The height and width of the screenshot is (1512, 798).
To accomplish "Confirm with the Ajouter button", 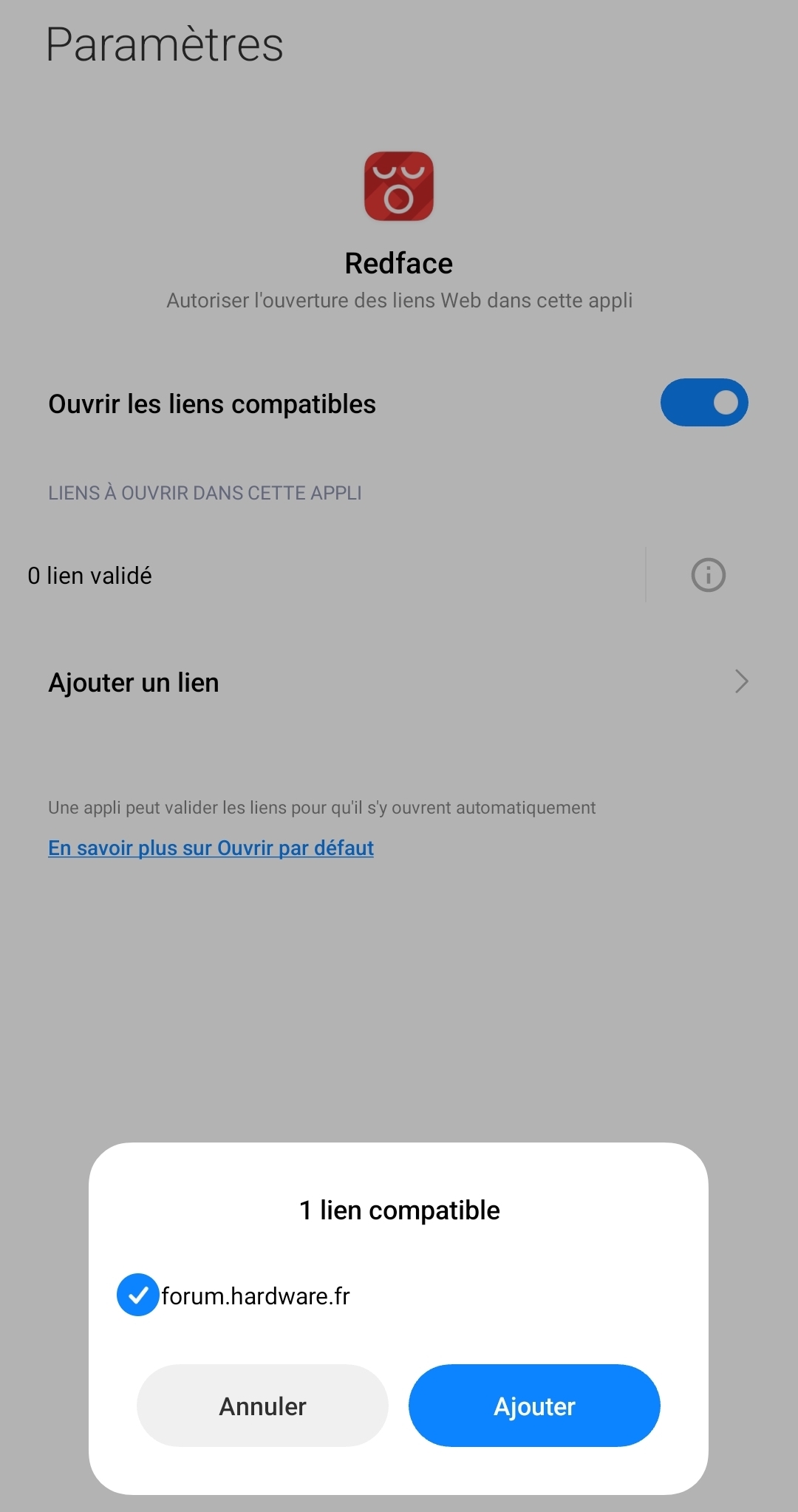I will pyautogui.click(x=533, y=1406).
